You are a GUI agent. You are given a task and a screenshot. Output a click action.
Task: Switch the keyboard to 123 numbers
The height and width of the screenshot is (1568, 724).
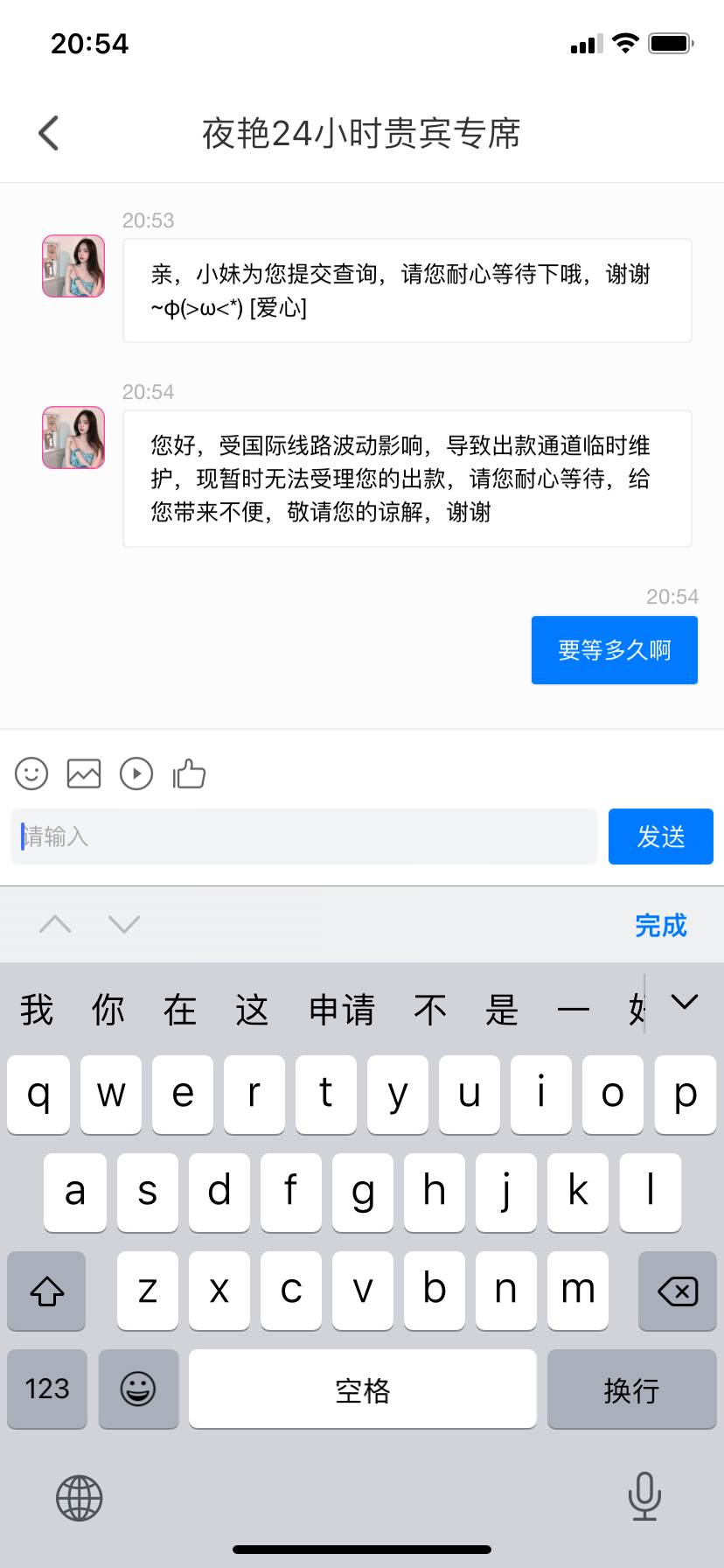[47, 1389]
